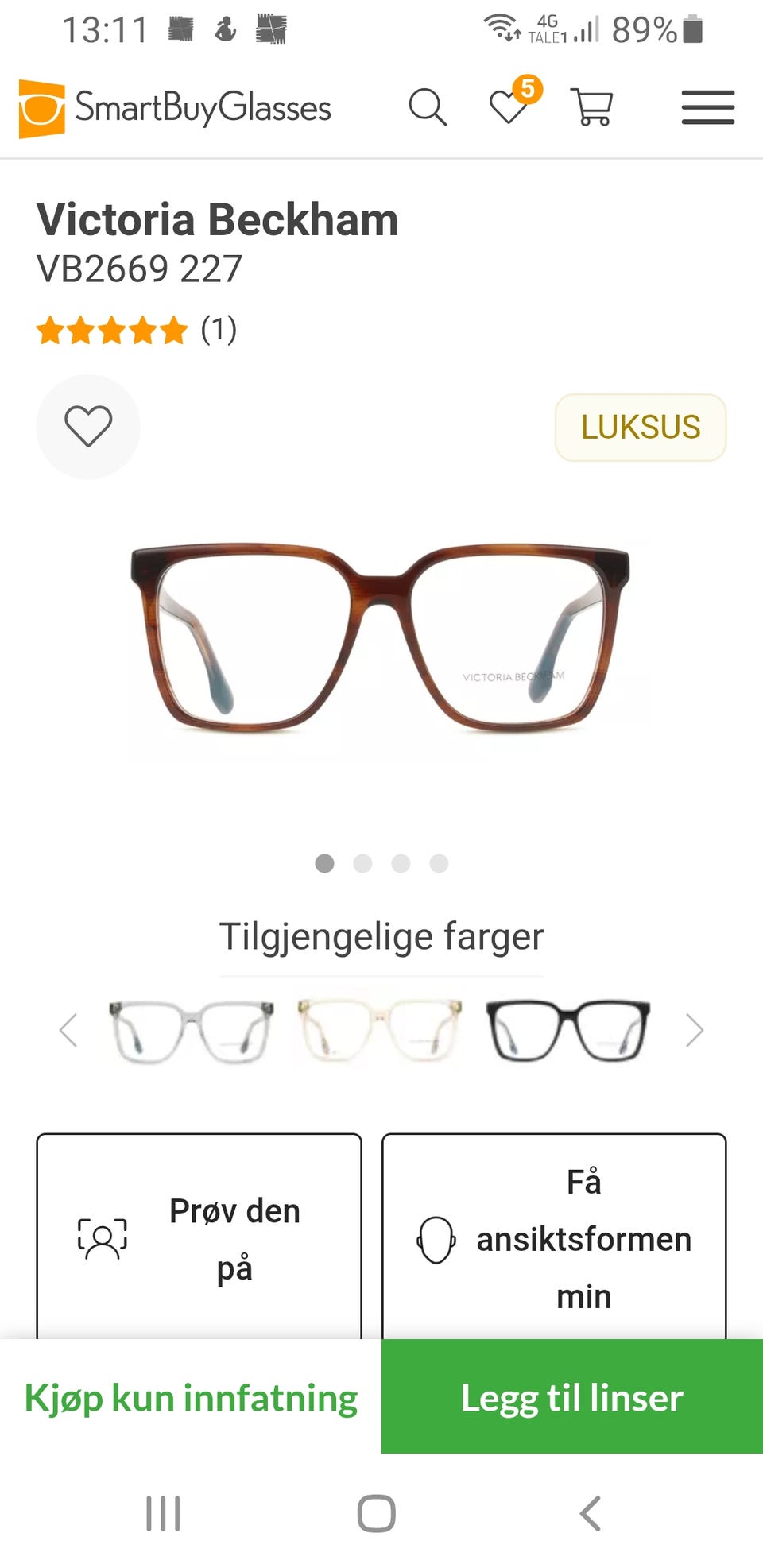Go back using system back button
763x1568 pixels.
(x=590, y=1513)
